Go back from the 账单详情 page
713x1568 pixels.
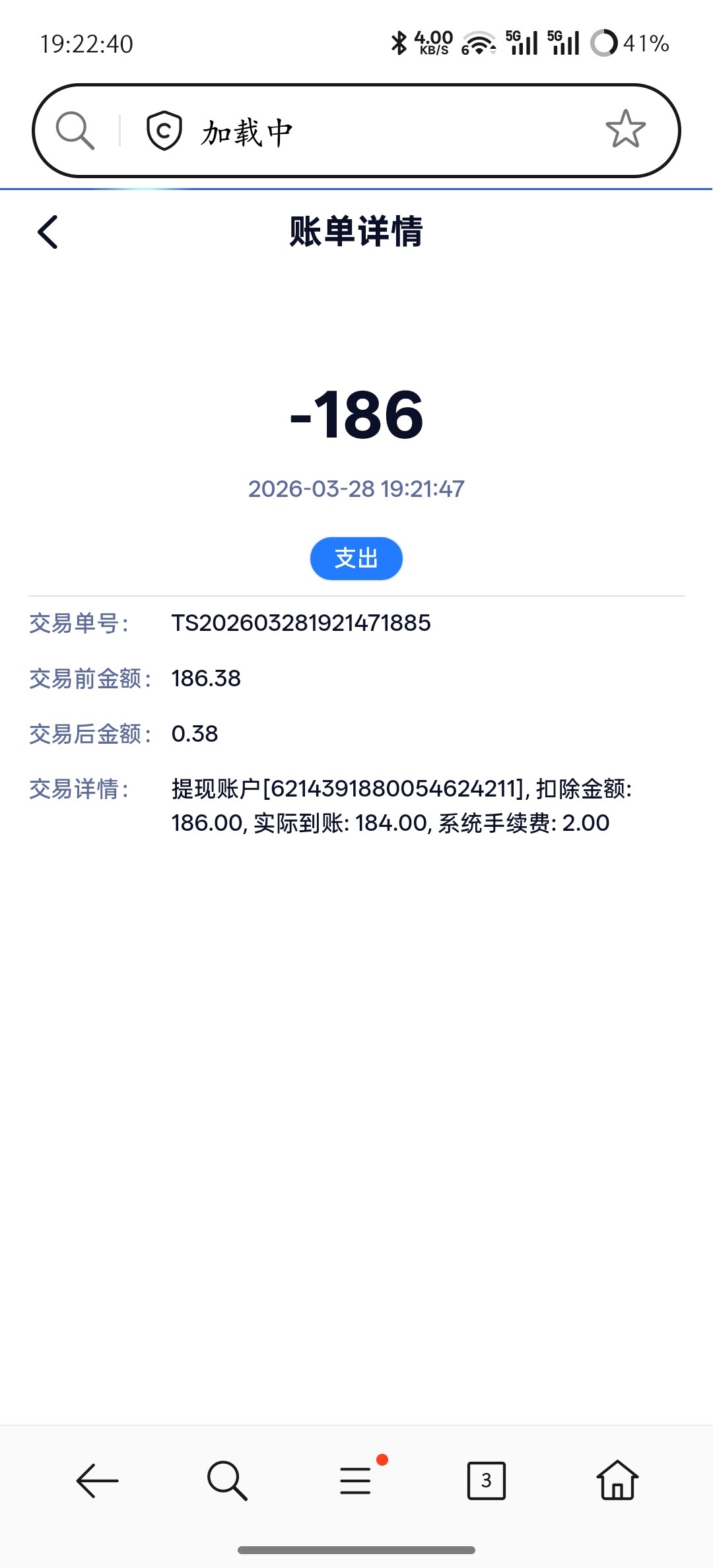[x=48, y=232]
